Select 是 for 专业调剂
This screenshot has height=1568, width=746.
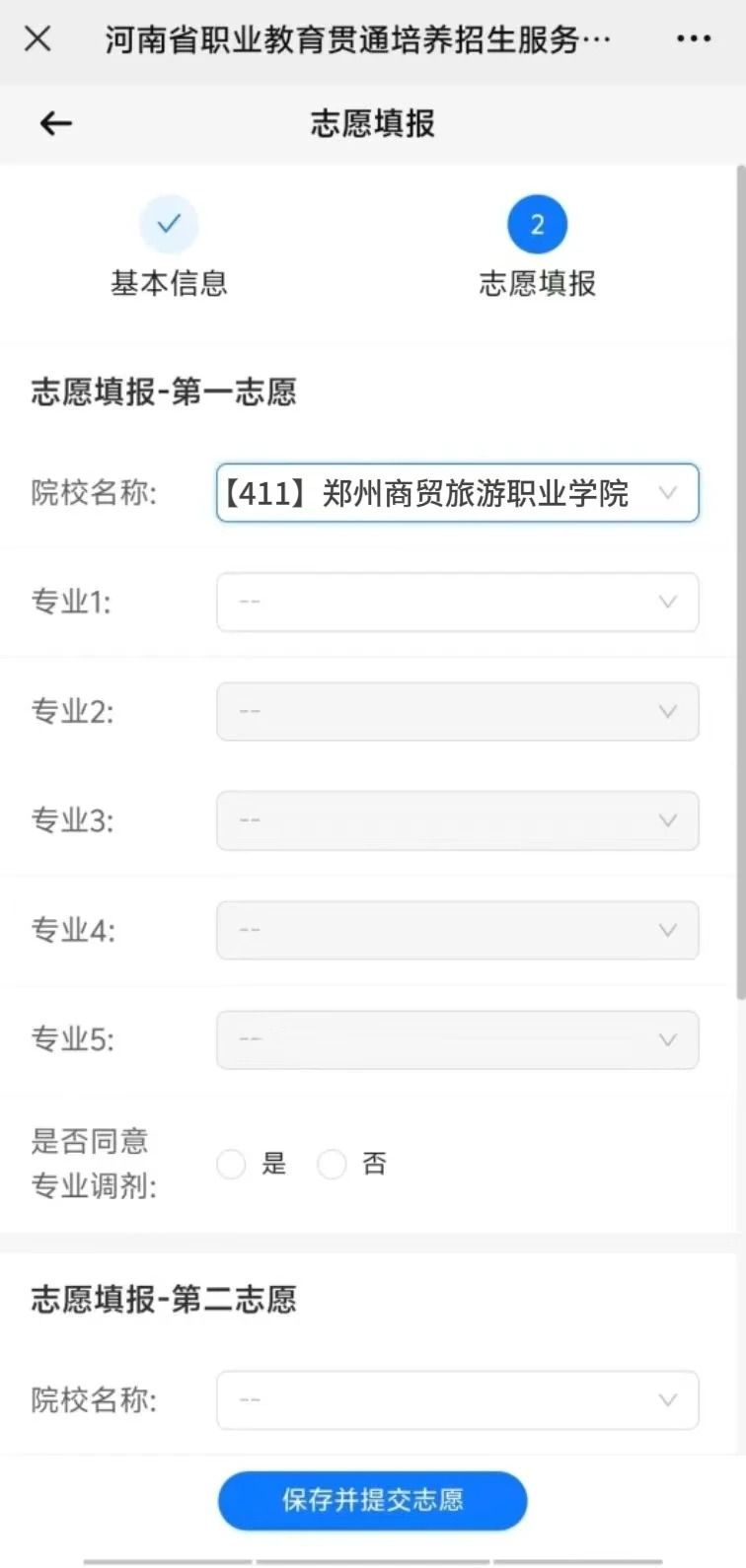tap(232, 1165)
